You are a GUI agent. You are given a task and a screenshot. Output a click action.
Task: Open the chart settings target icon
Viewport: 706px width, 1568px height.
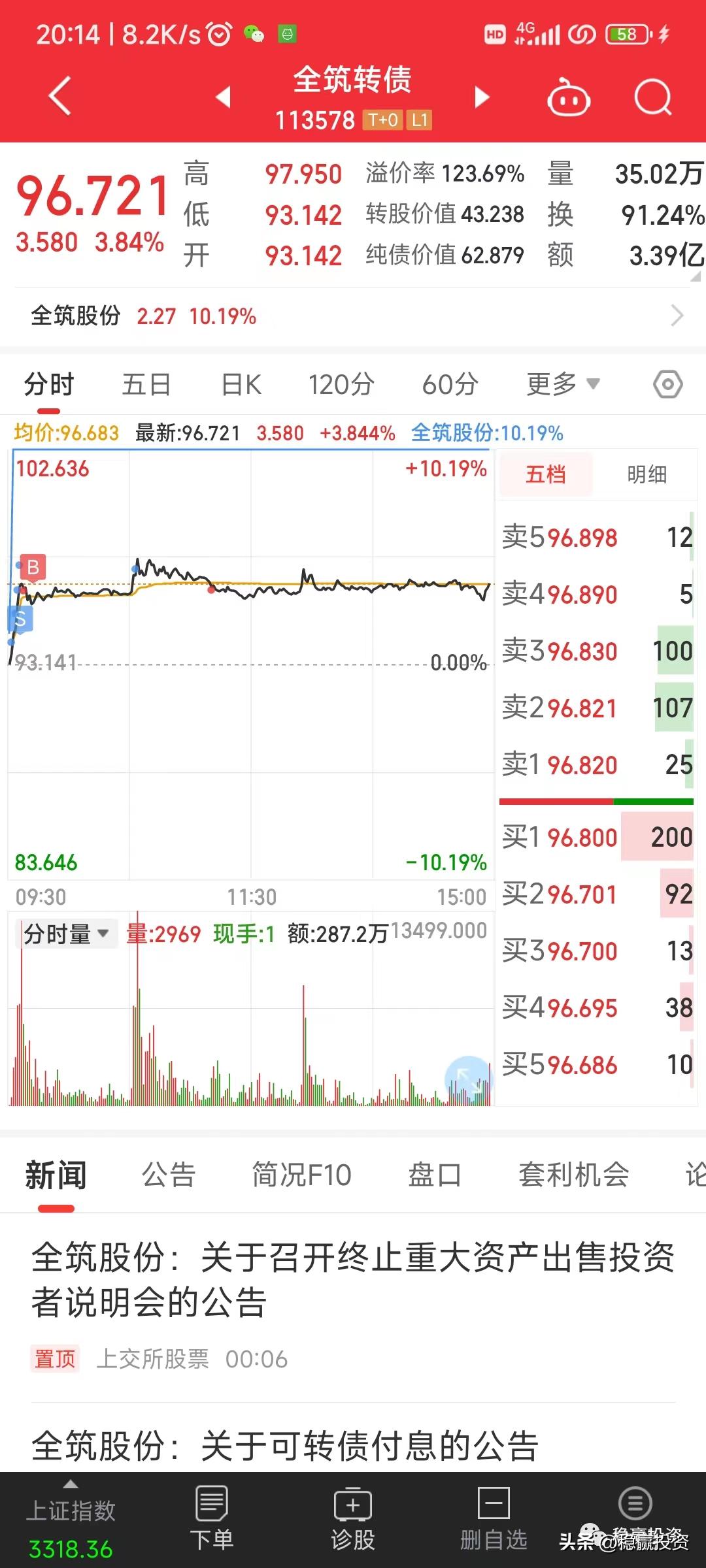click(667, 385)
